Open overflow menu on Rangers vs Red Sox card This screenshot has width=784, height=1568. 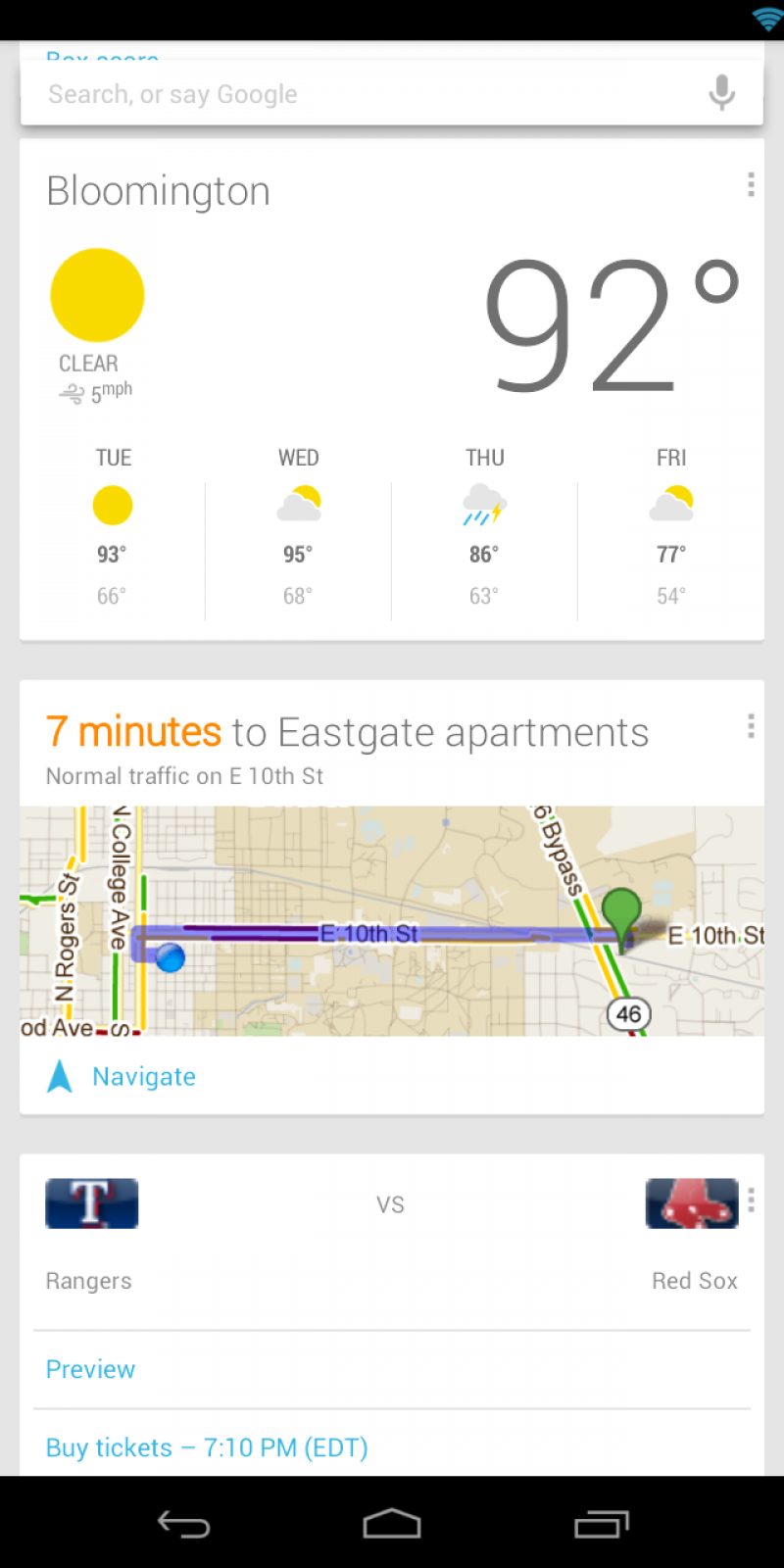point(751,1200)
